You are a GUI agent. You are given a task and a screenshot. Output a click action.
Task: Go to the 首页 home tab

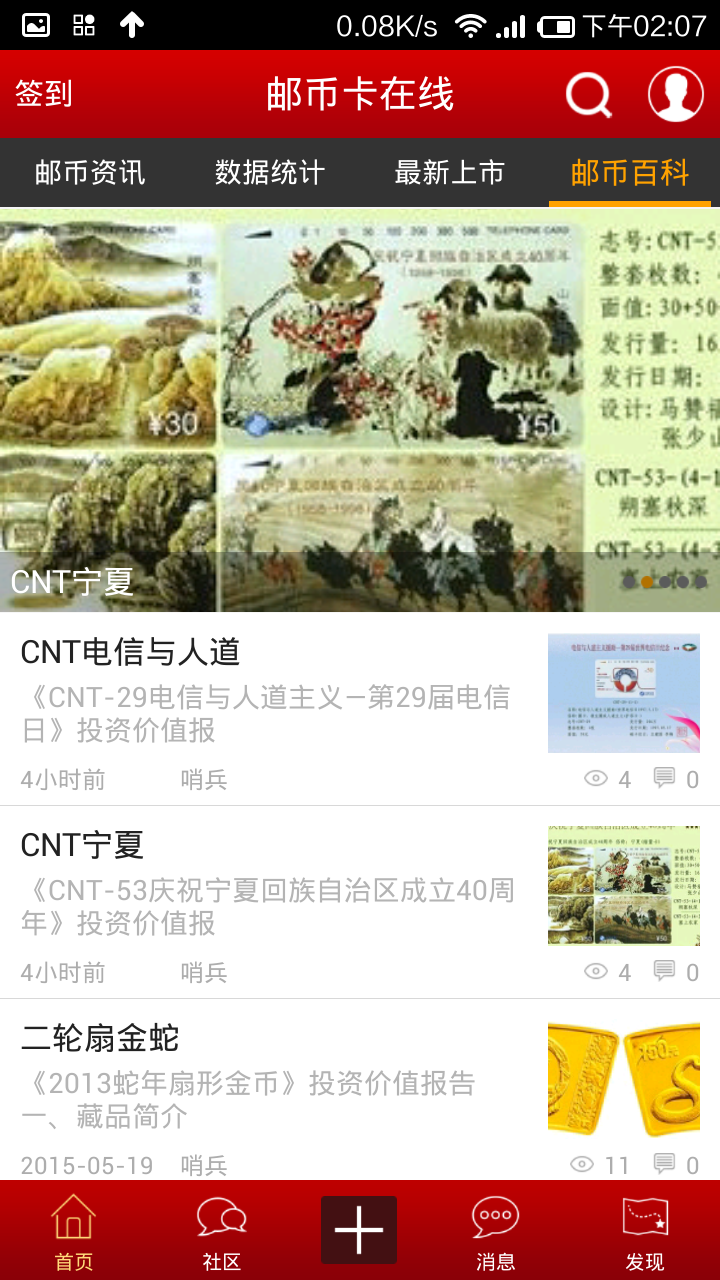pos(73,1232)
